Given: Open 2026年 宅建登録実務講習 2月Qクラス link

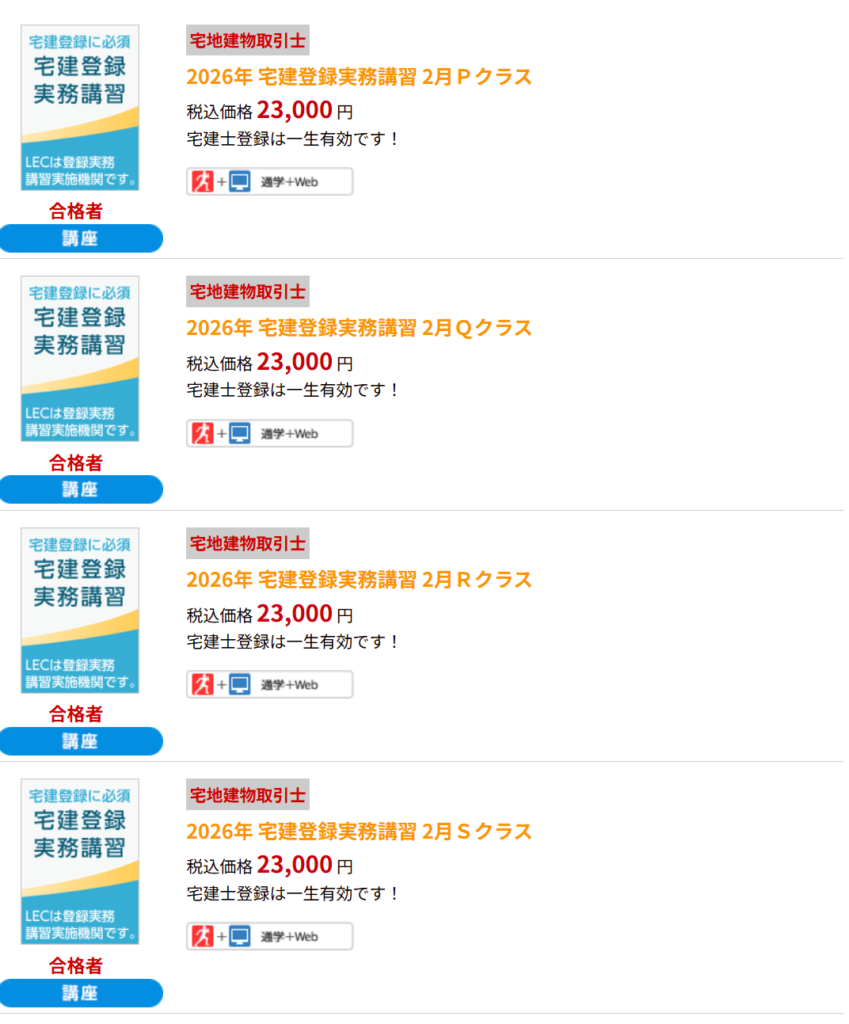Looking at the screenshot, I should point(358,328).
